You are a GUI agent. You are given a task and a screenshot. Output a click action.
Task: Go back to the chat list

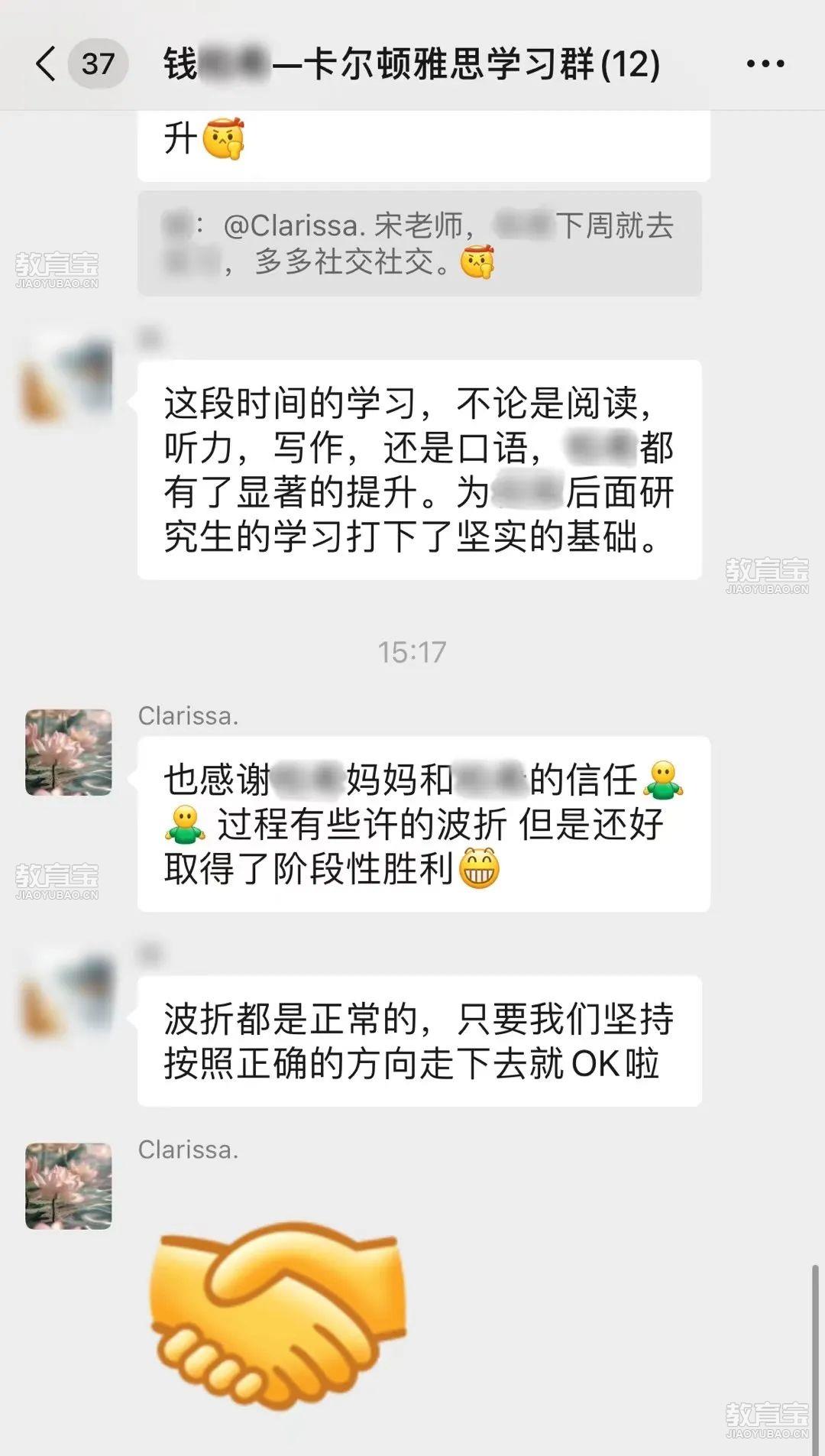click(47, 63)
